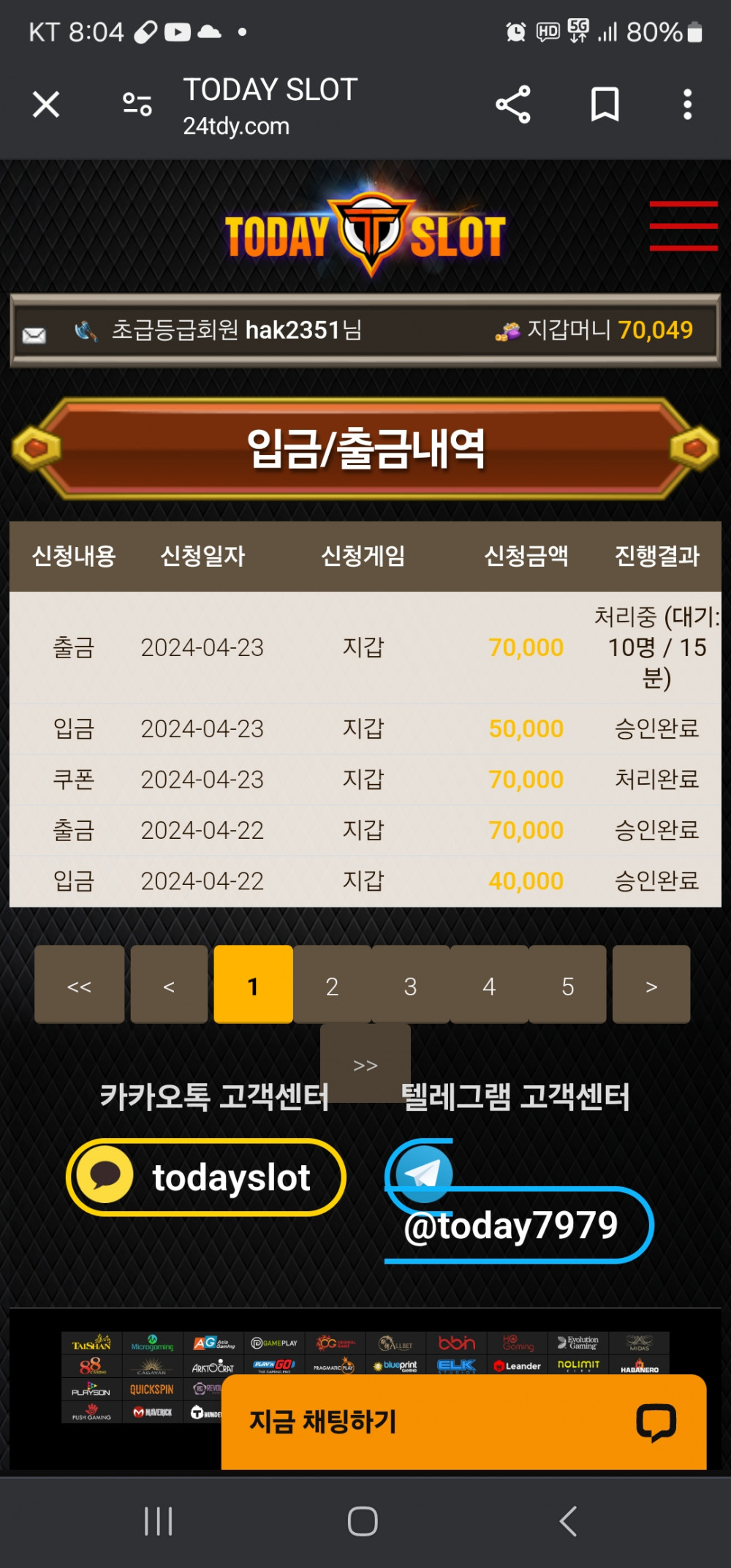Image resolution: width=731 pixels, height=1568 pixels.
Task: Return to the phone home screen
Action: click(x=363, y=1522)
